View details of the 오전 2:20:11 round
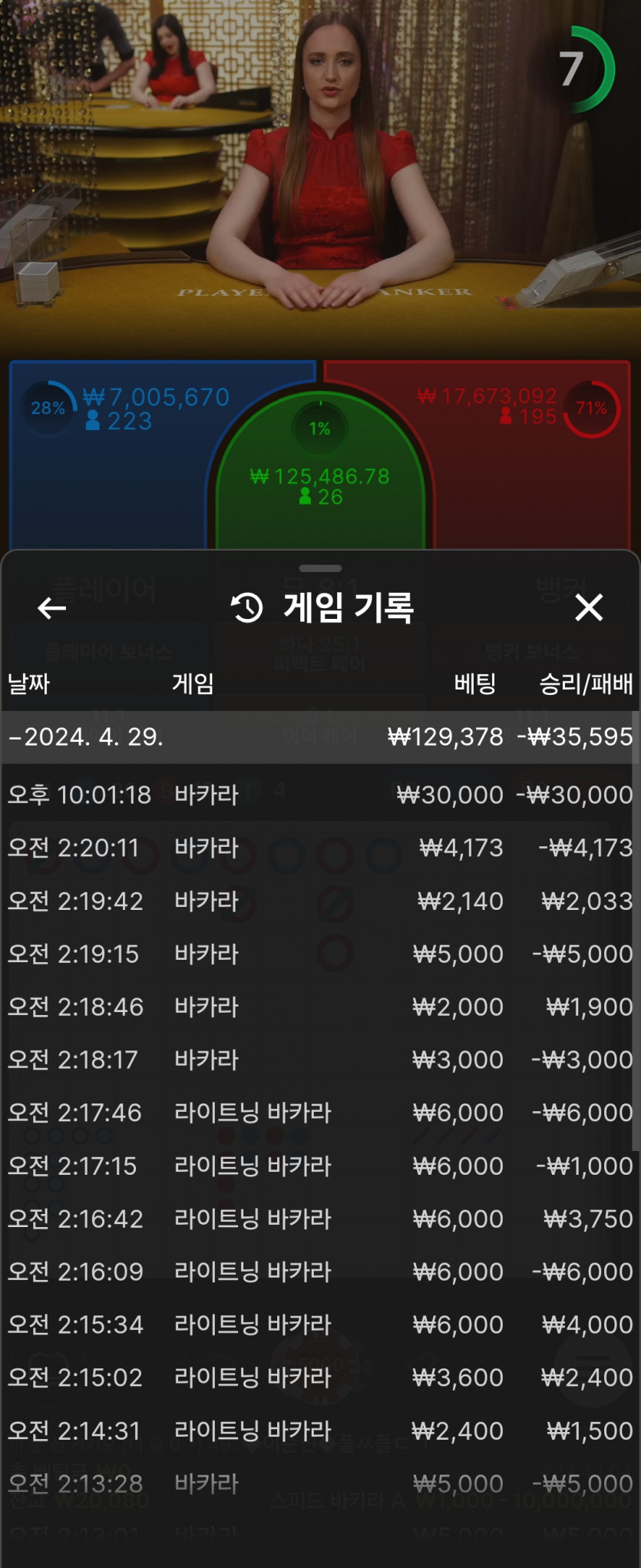The width and height of the screenshot is (641, 1568). click(319, 848)
